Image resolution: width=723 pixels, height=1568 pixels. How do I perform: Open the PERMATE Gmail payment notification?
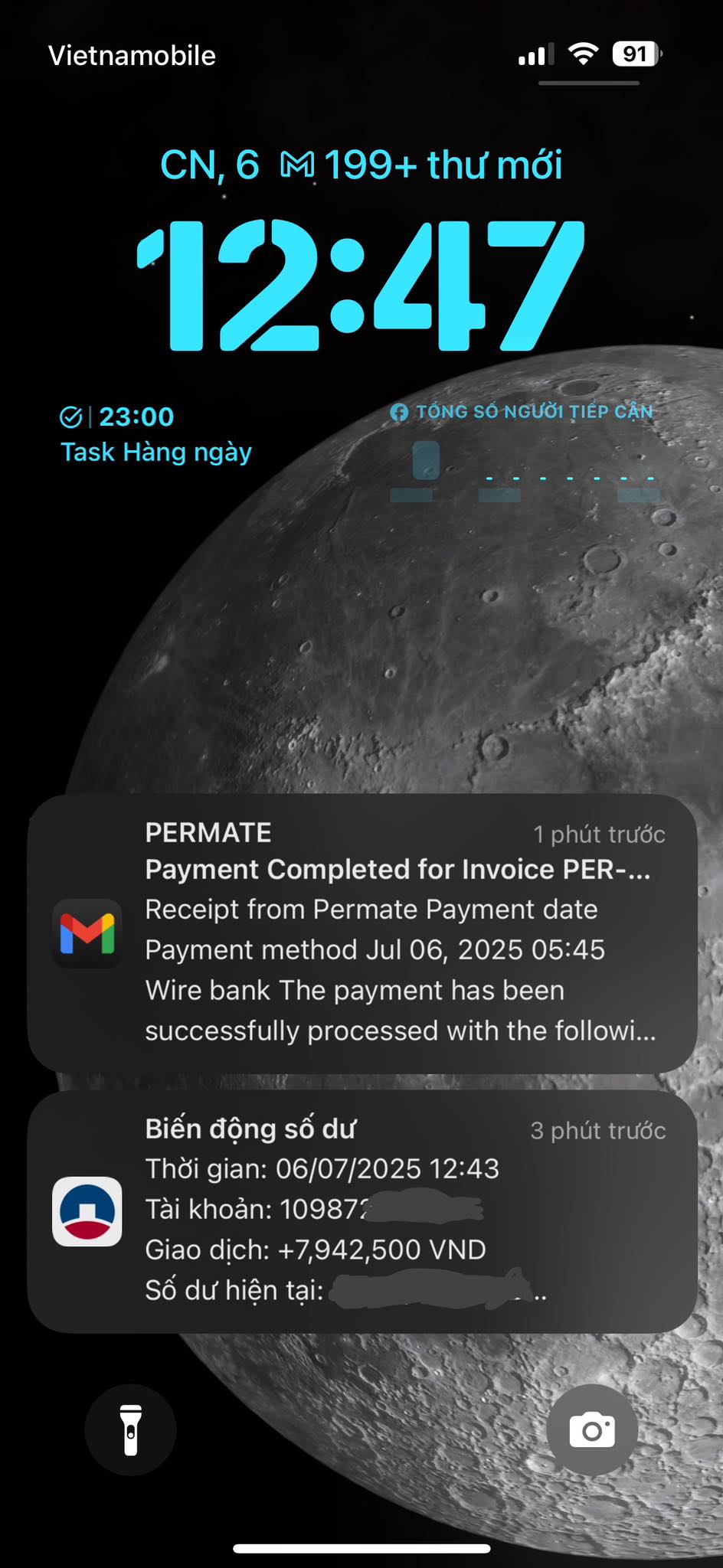361,933
